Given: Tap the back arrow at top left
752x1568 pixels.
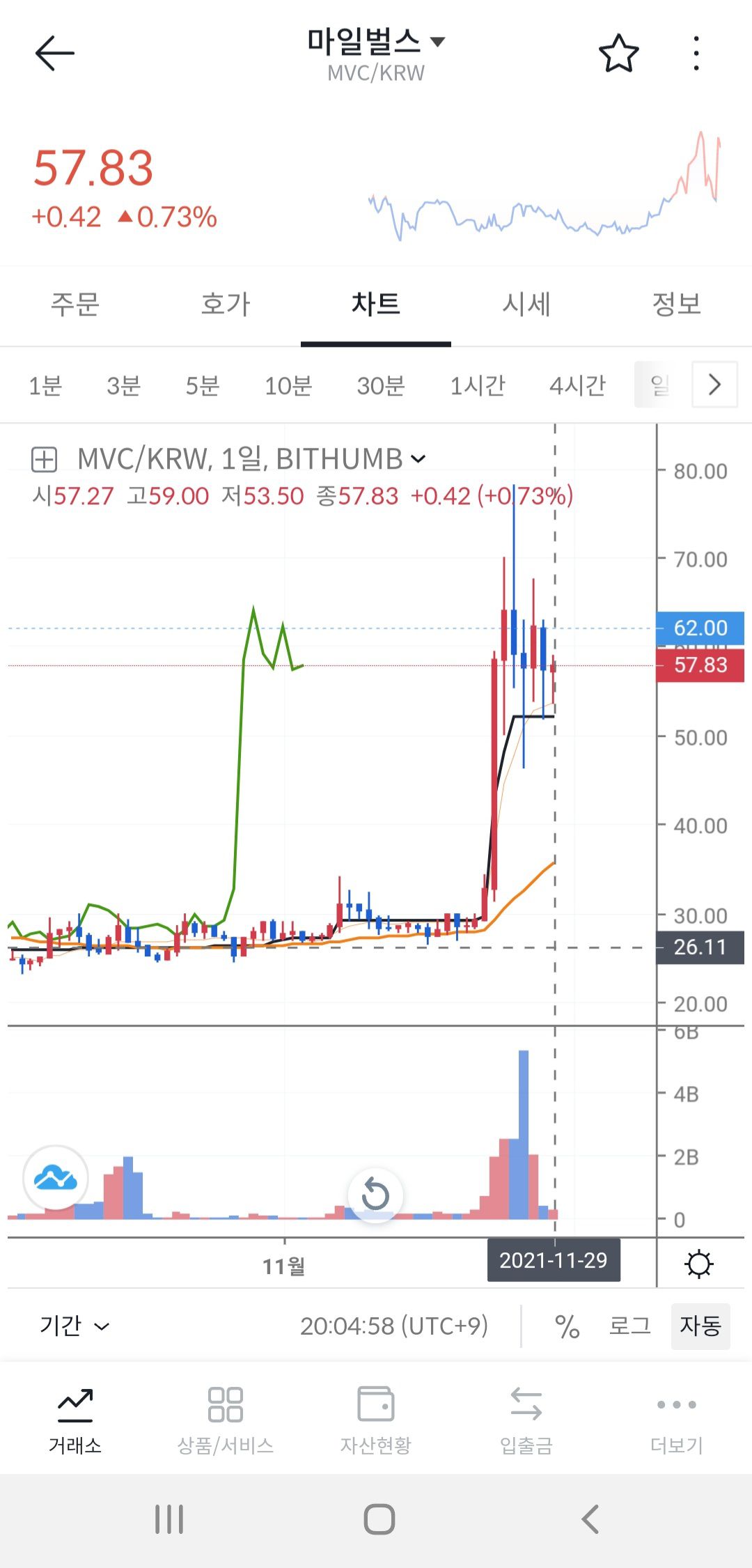Looking at the screenshot, I should pos(54,53).
